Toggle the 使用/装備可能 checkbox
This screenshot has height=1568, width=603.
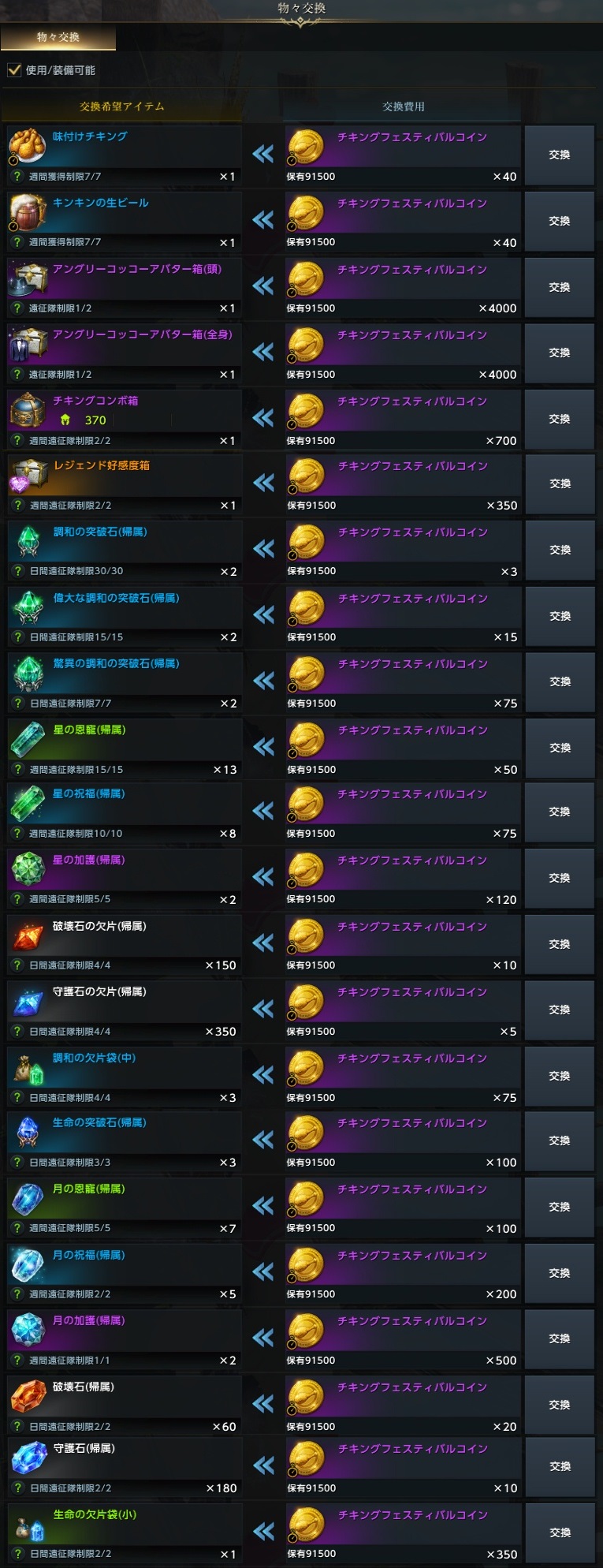click(14, 70)
